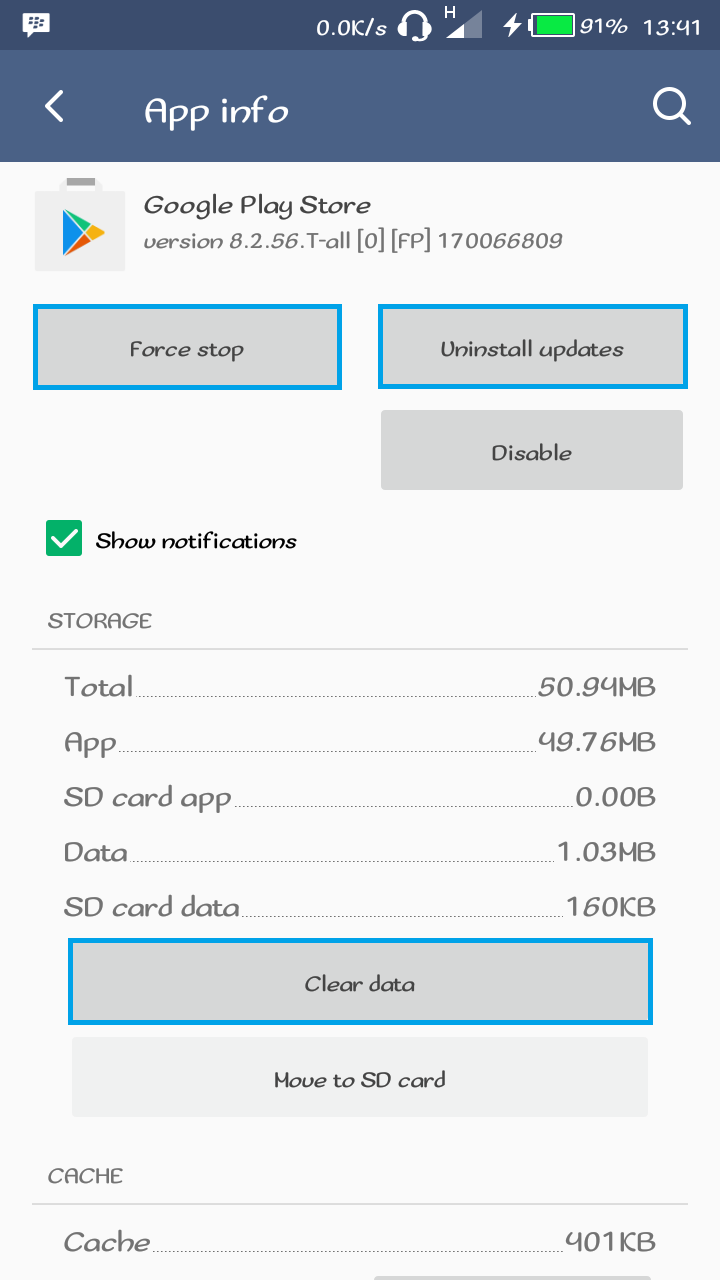Select Move to SD card
This screenshot has width=720, height=1280.
[x=360, y=1078]
